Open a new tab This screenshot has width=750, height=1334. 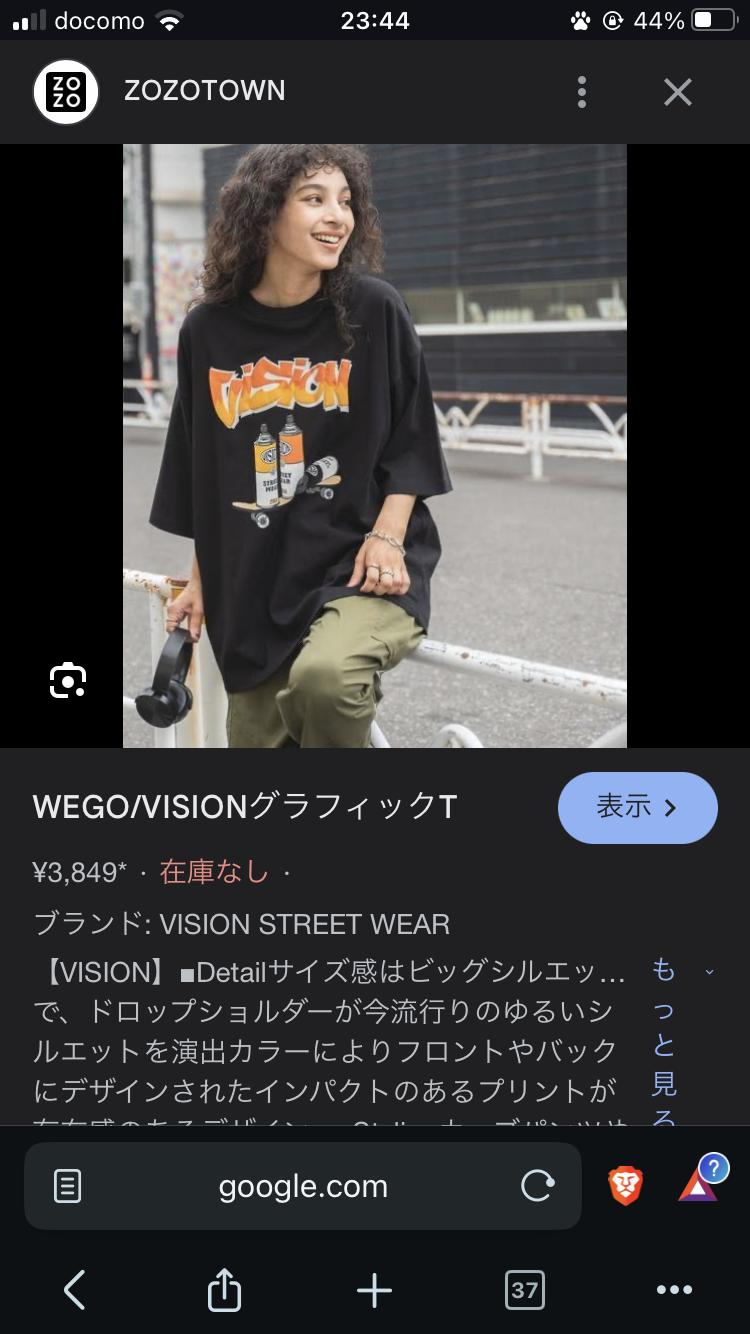tap(374, 1290)
